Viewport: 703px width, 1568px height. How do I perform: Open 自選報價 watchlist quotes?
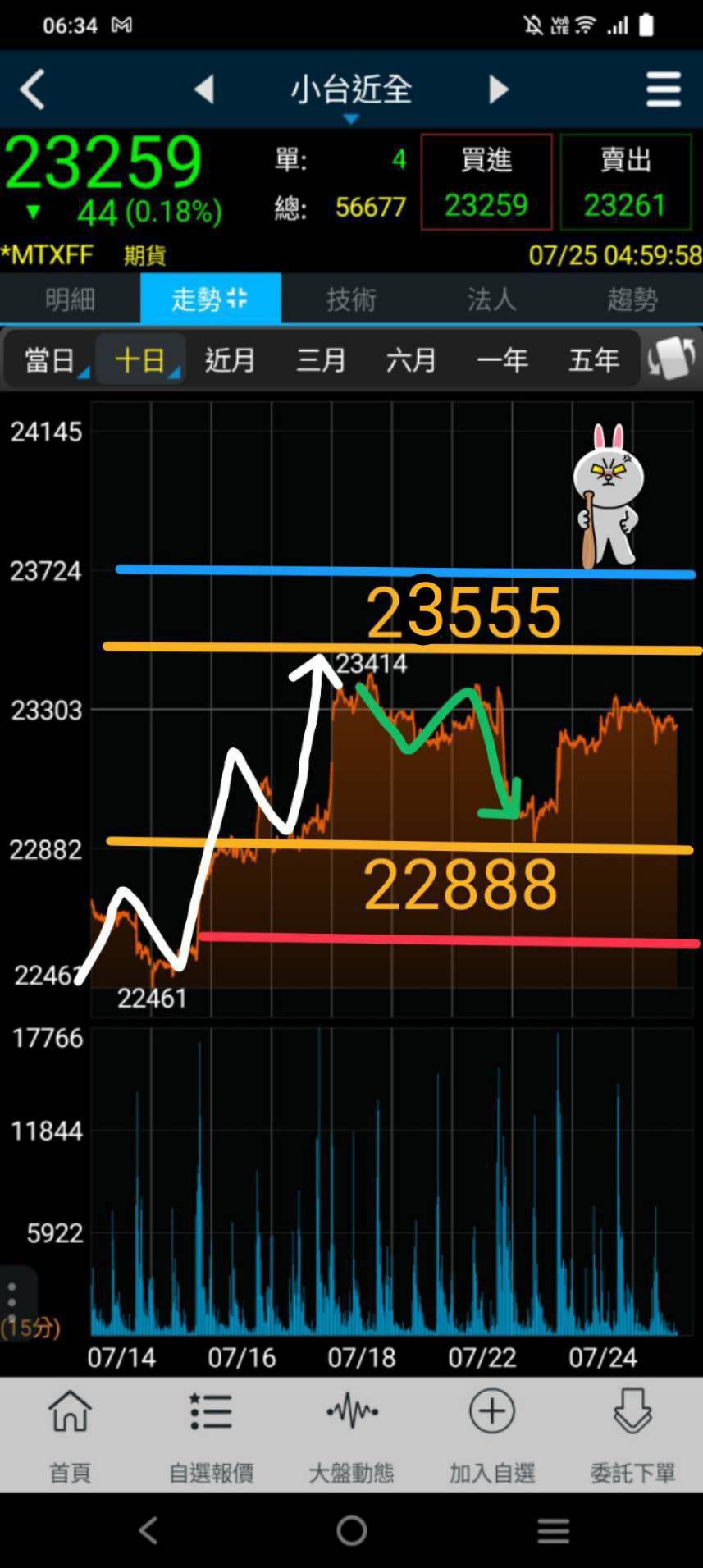211,1436
